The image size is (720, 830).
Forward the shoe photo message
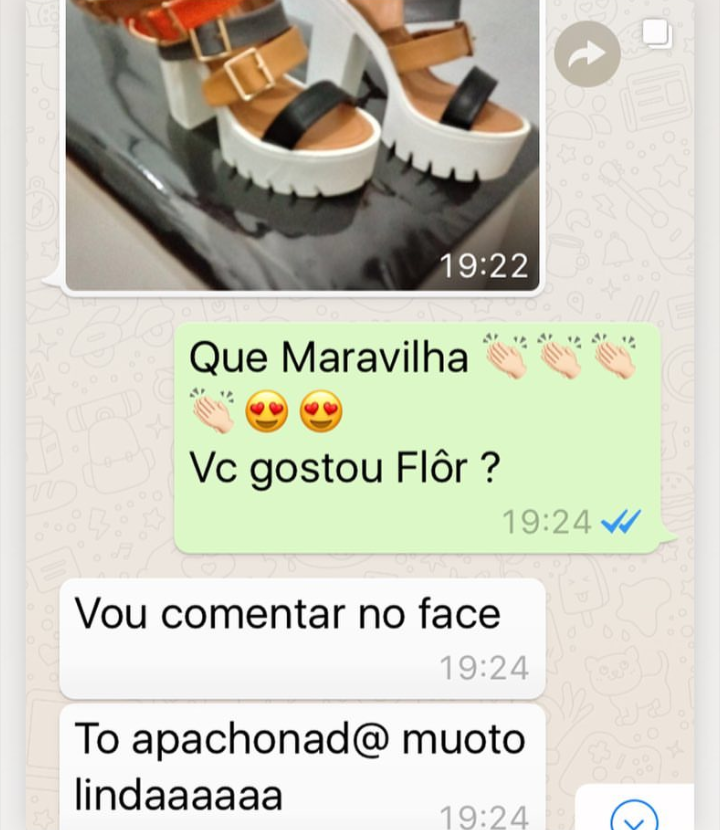(x=587, y=53)
